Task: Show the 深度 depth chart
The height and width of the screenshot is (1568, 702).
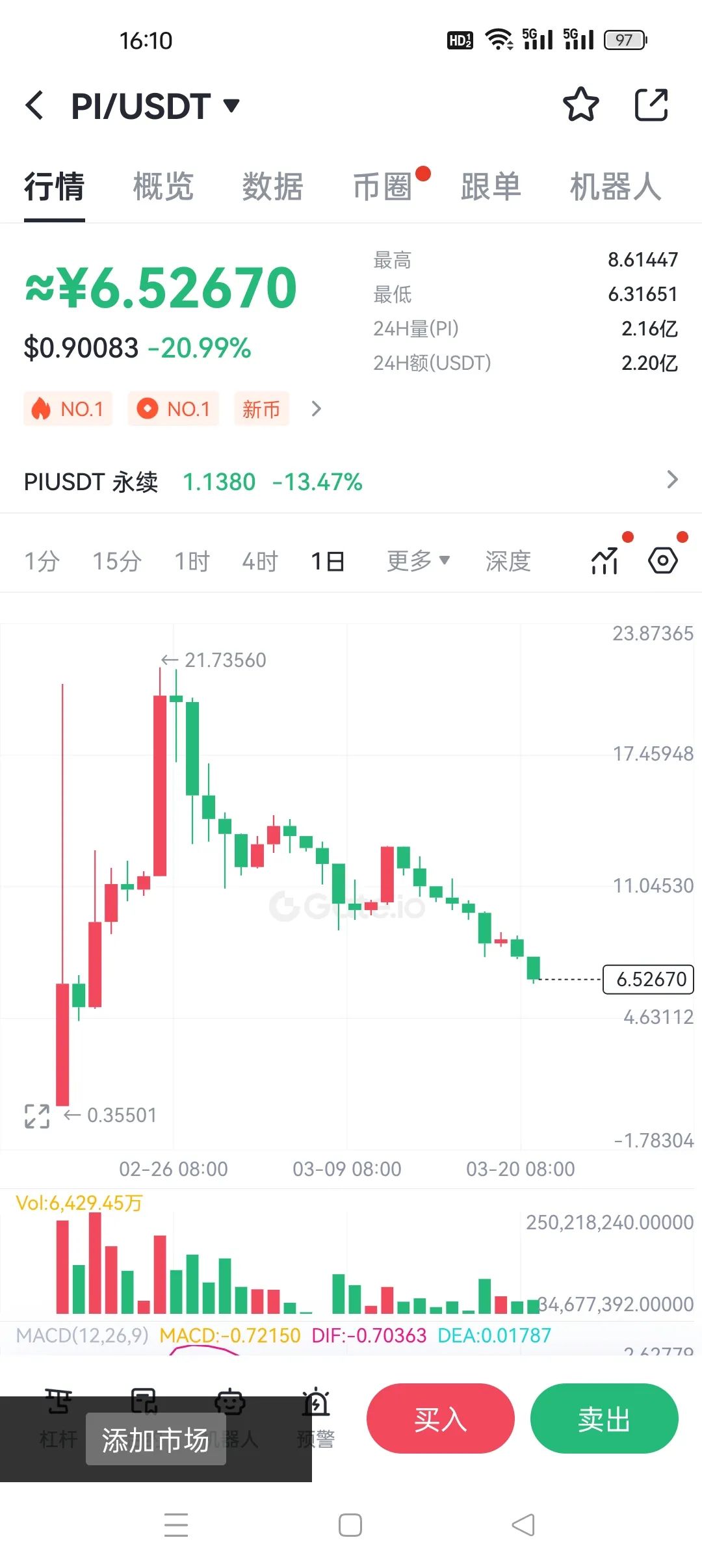Action: pyautogui.click(x=508, y=561)
